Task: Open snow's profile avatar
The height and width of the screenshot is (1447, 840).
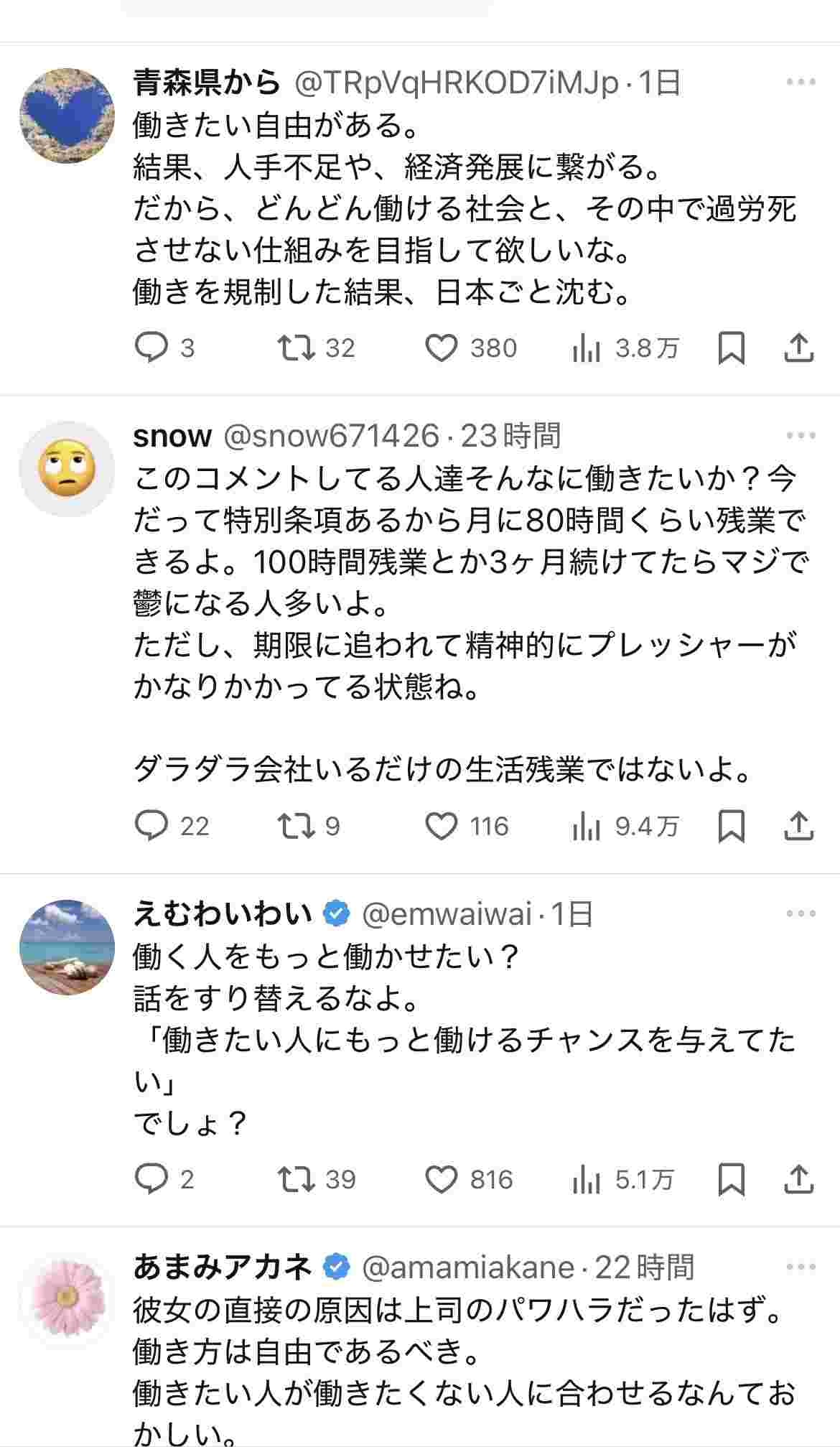Action: tap(67, 469)
